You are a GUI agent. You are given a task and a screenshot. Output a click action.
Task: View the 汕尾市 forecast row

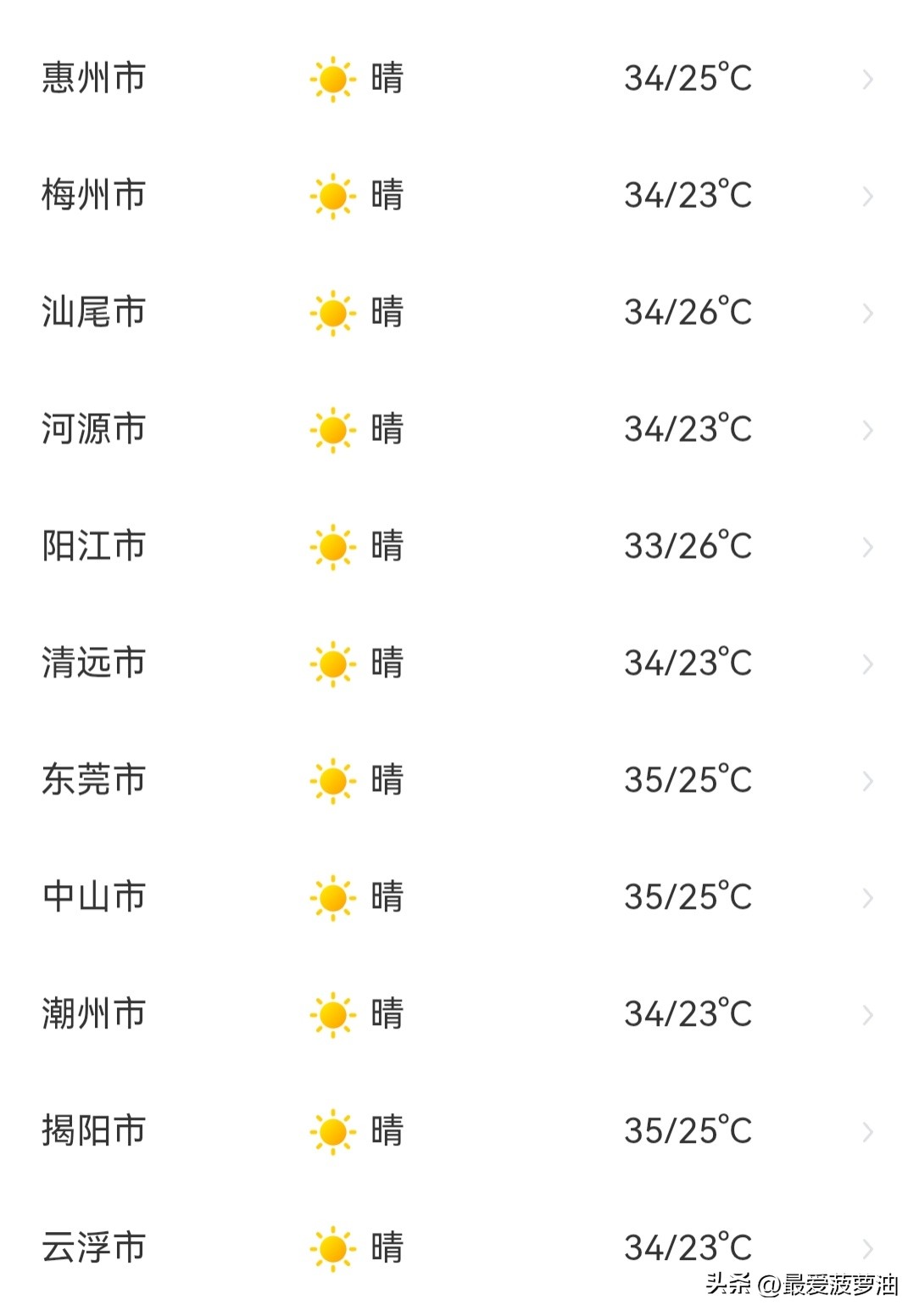[x=459, y=313]
